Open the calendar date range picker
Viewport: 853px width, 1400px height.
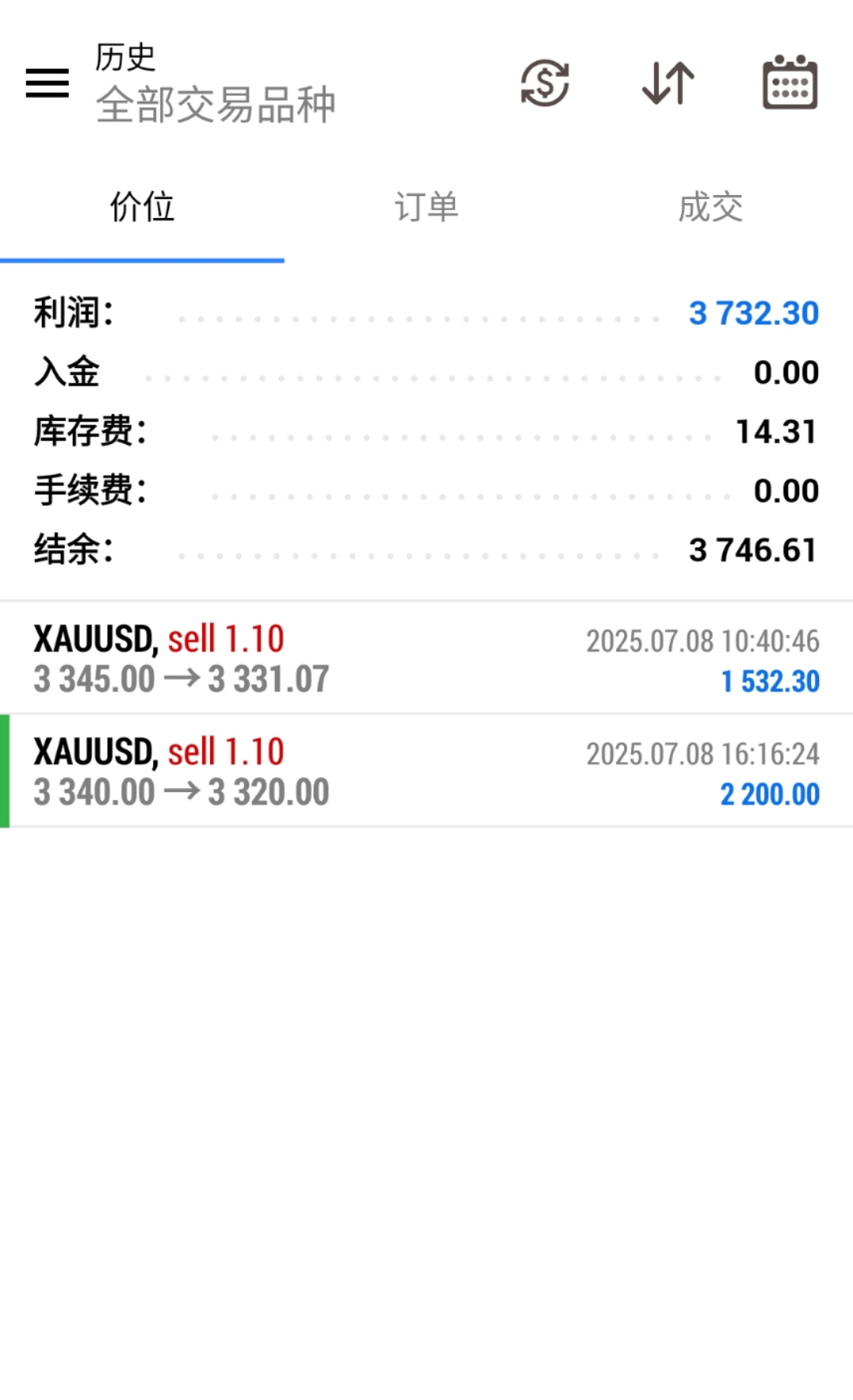tap(790, 82)
